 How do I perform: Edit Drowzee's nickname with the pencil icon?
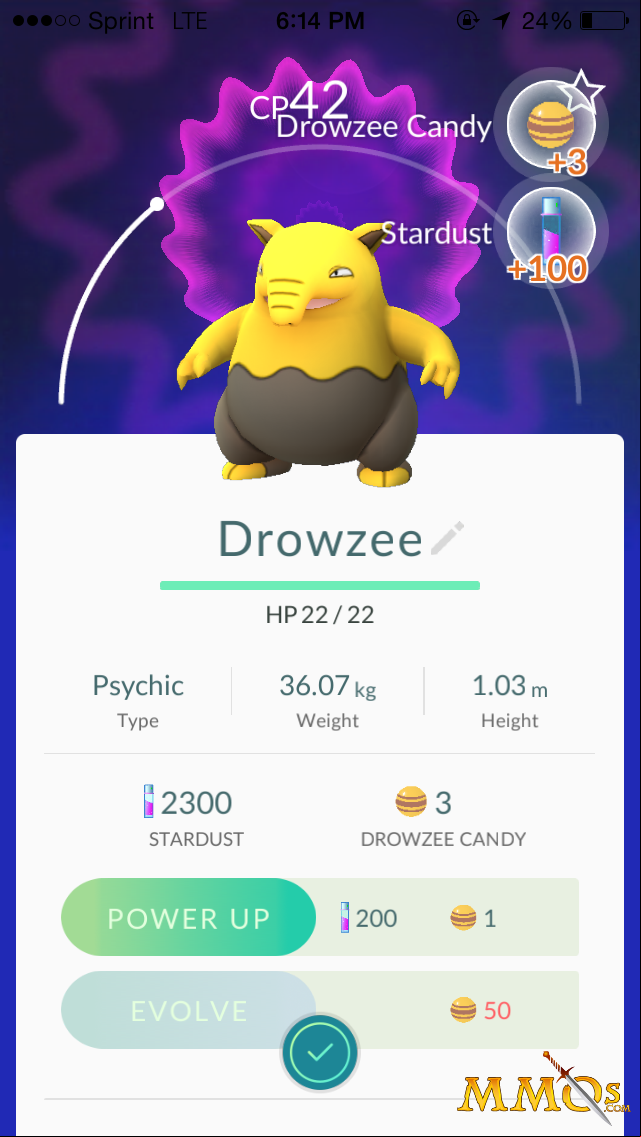tap(447, 539)
